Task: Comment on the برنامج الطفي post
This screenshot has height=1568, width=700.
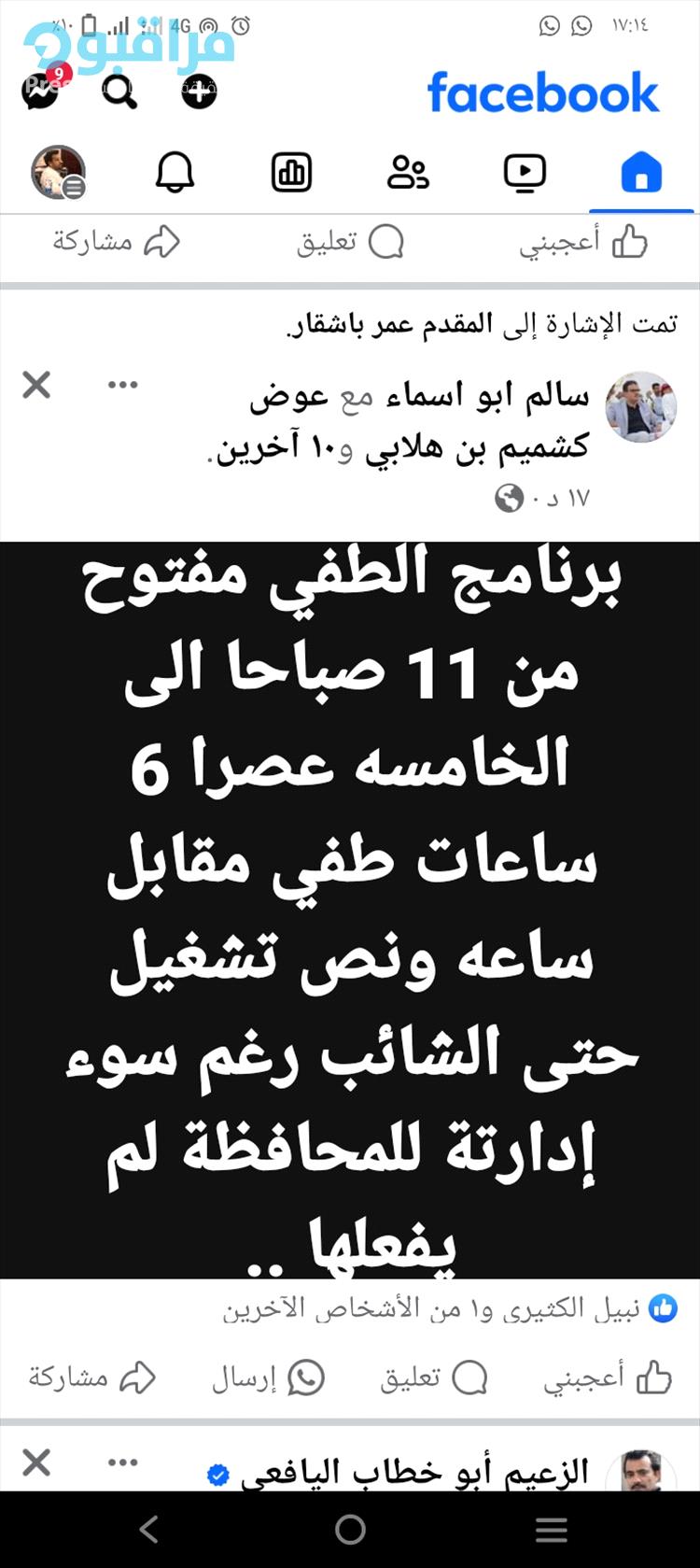Action: 434,1377
